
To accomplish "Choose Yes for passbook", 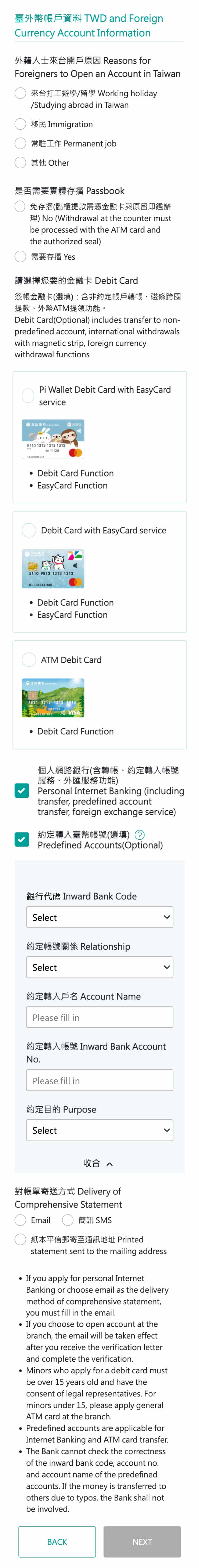I will click(x=21, y=257).
